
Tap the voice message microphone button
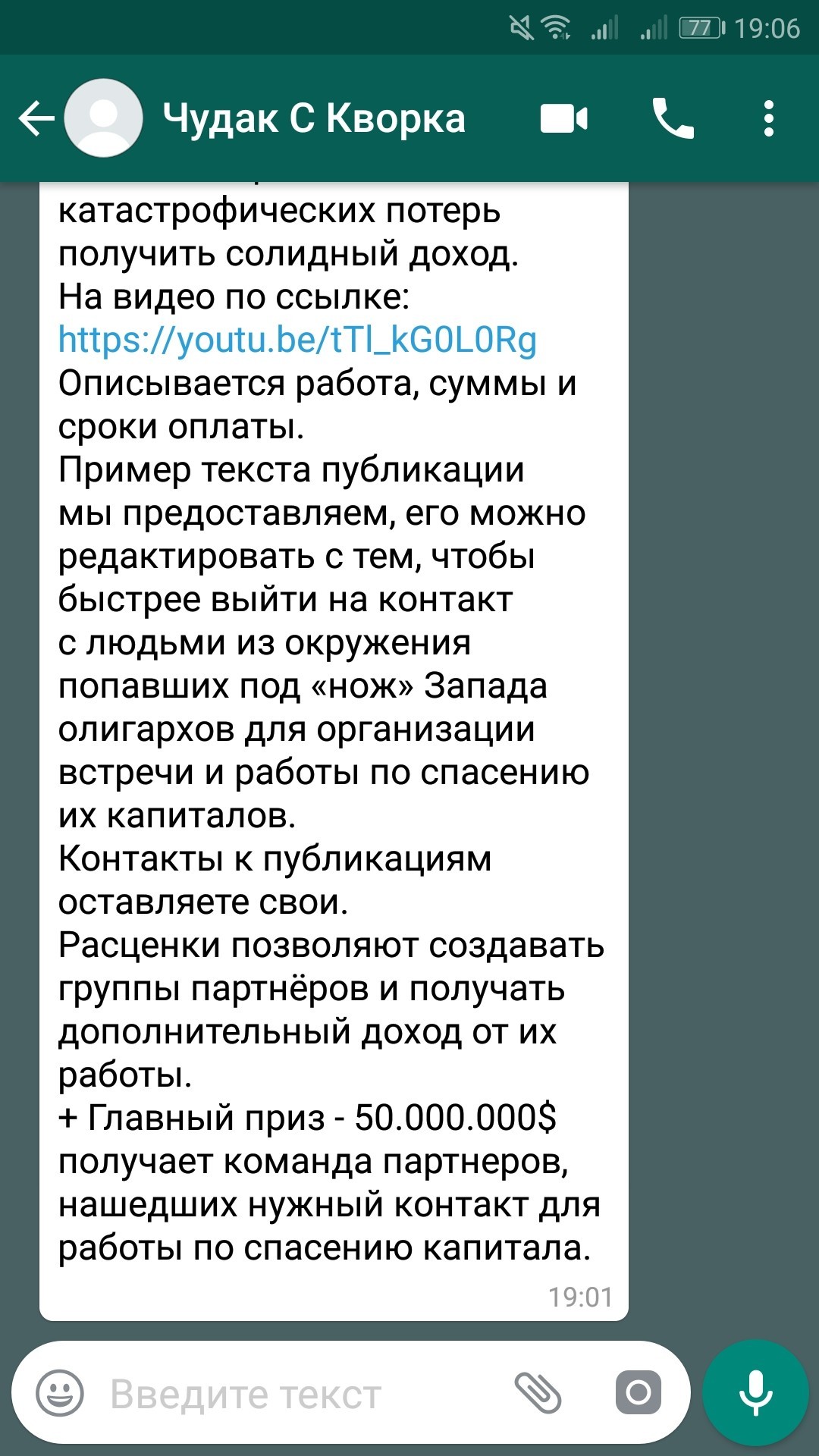tap(755, 1392)
